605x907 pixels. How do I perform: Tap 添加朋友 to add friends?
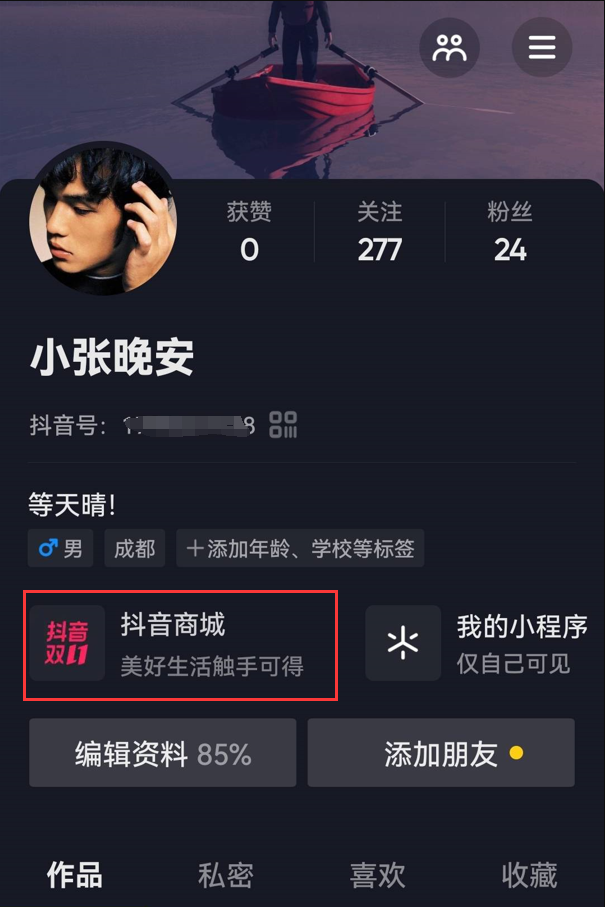(441, 753)
